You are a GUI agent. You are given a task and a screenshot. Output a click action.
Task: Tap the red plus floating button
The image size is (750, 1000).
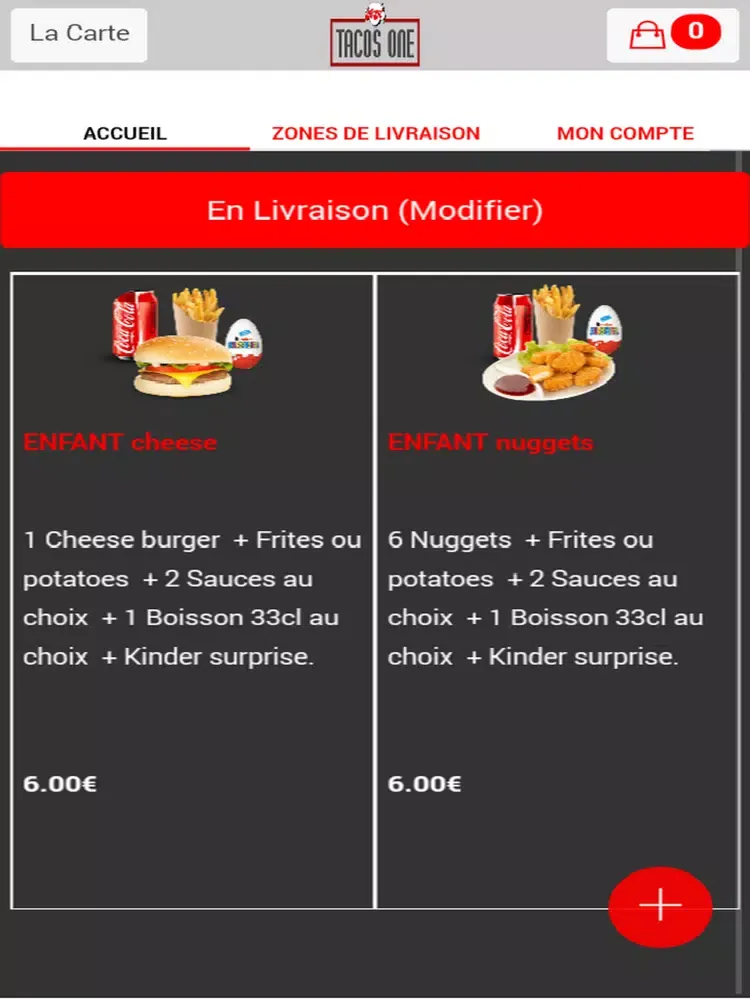660,906
